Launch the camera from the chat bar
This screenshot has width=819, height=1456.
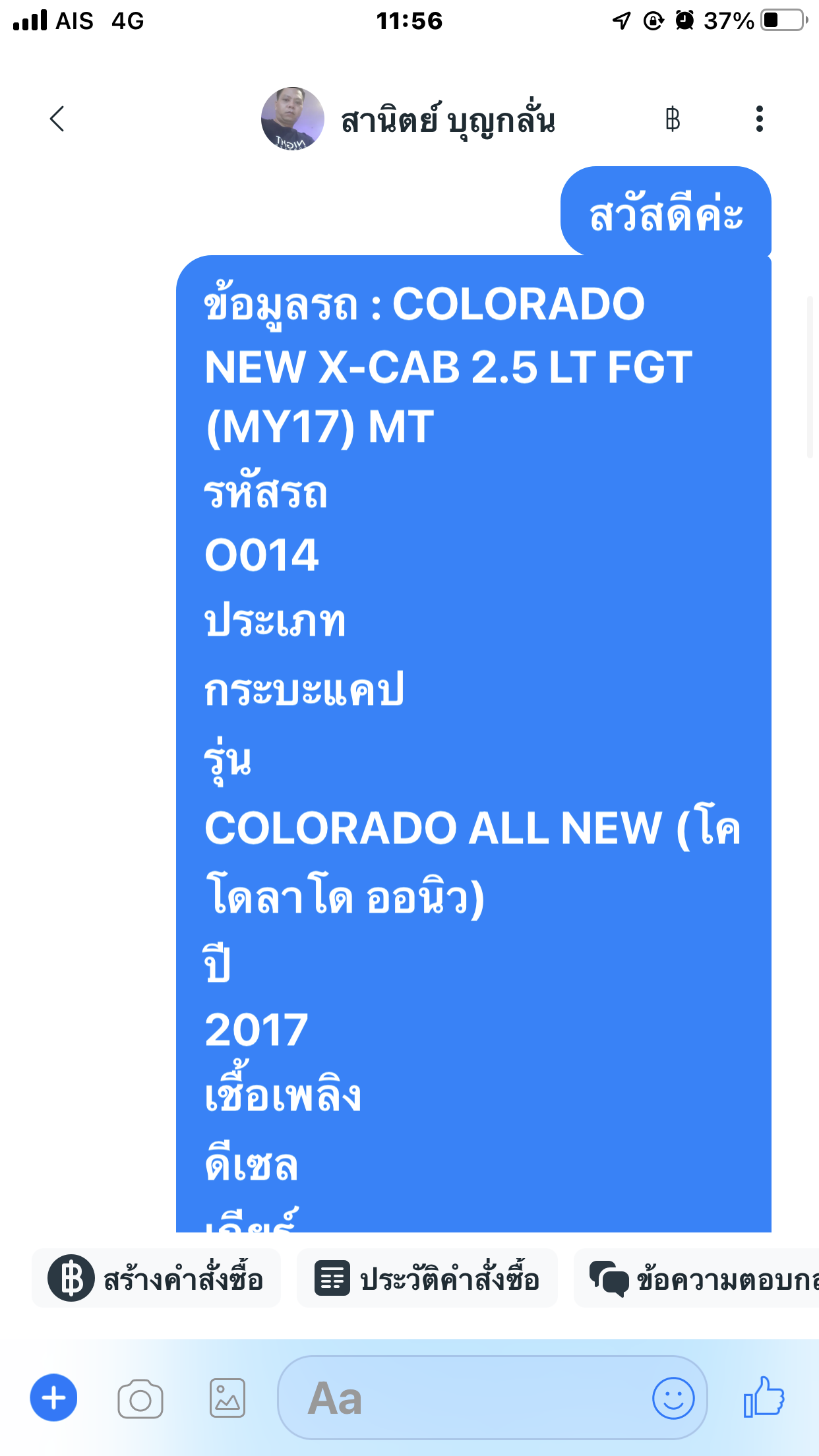[x=140, y=1399]
